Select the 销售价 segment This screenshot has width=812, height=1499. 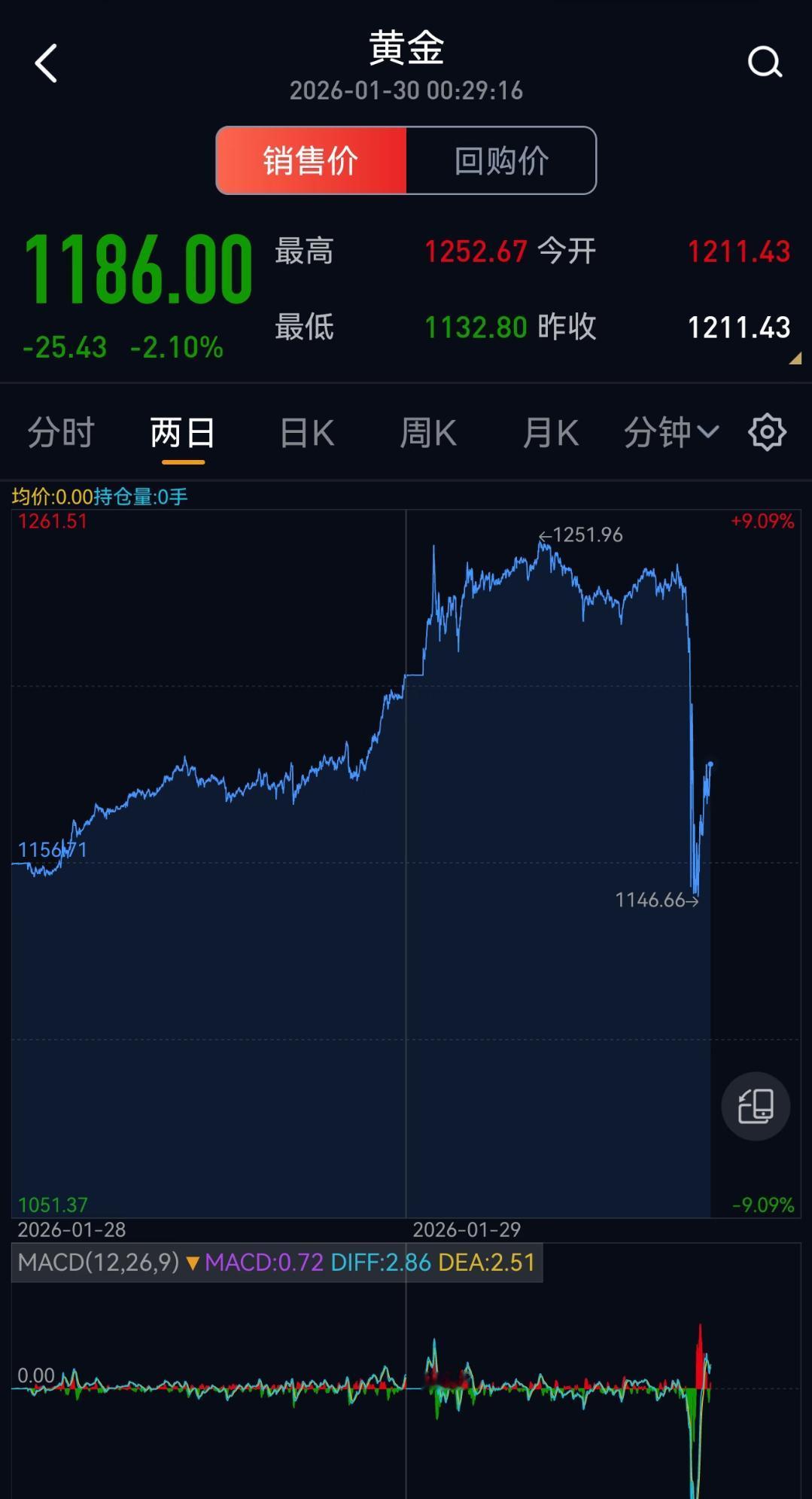312,160
